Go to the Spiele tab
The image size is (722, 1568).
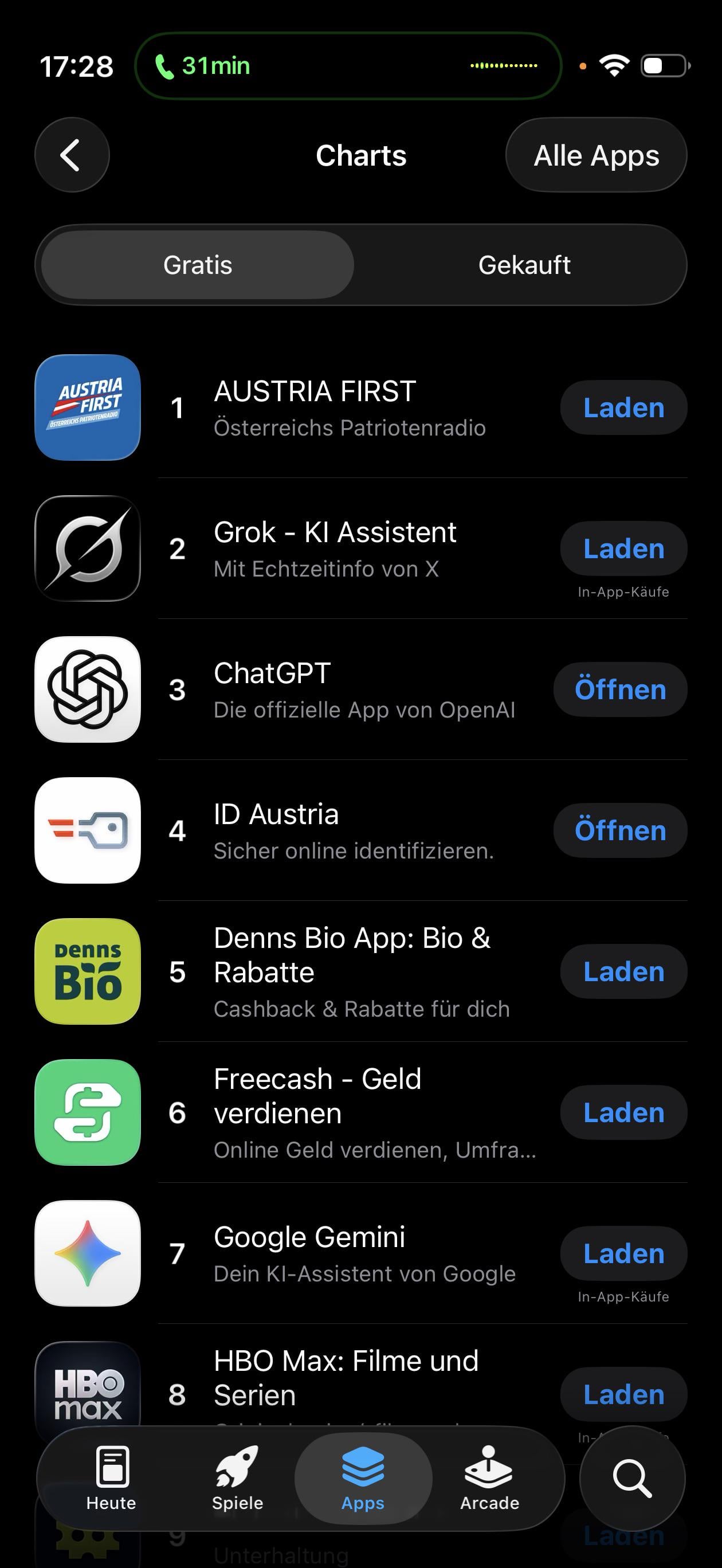[x=237, y=1478]
